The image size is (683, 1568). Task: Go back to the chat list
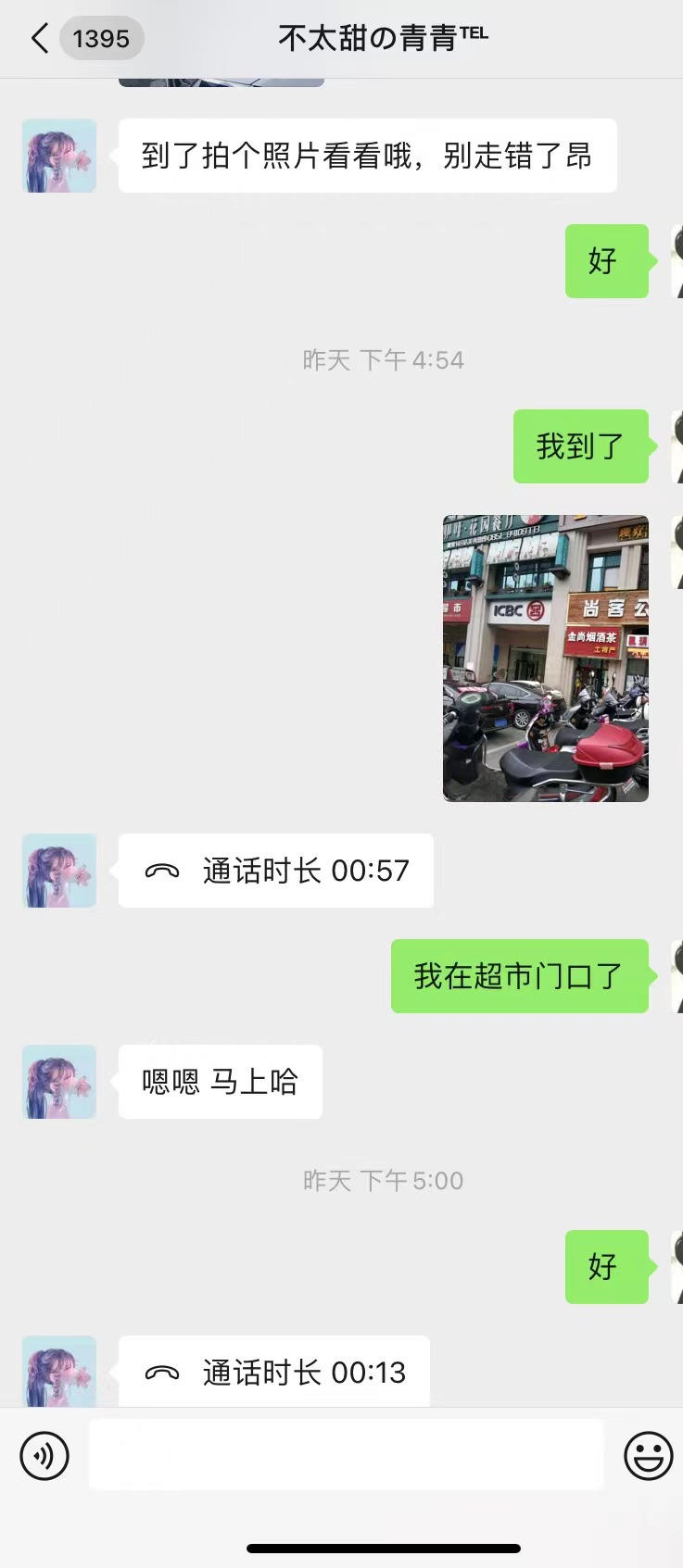pyautogui.click(x=40, y=39)
